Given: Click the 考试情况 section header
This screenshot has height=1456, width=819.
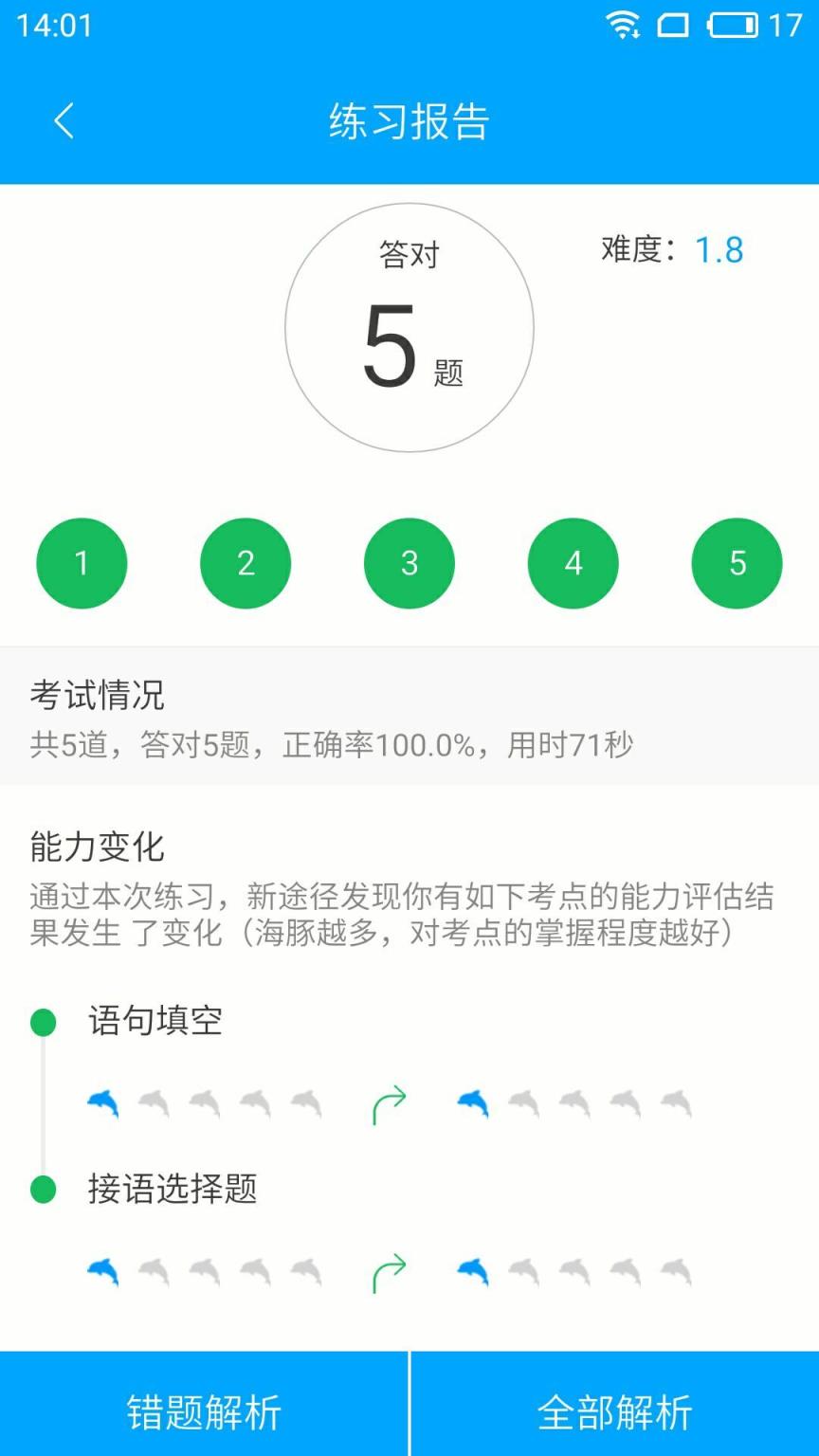Looking at the screenshot, I should [98, 695].
